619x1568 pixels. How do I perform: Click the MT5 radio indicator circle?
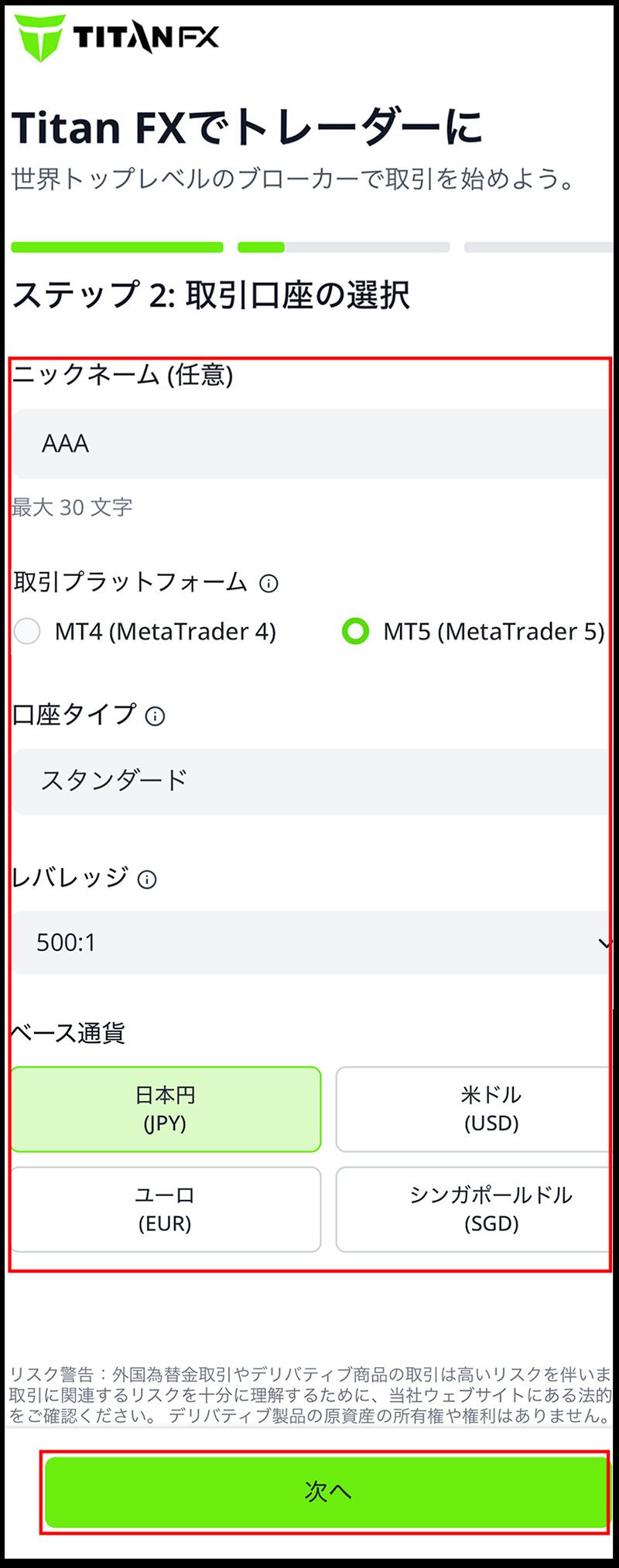pos(357,632)
